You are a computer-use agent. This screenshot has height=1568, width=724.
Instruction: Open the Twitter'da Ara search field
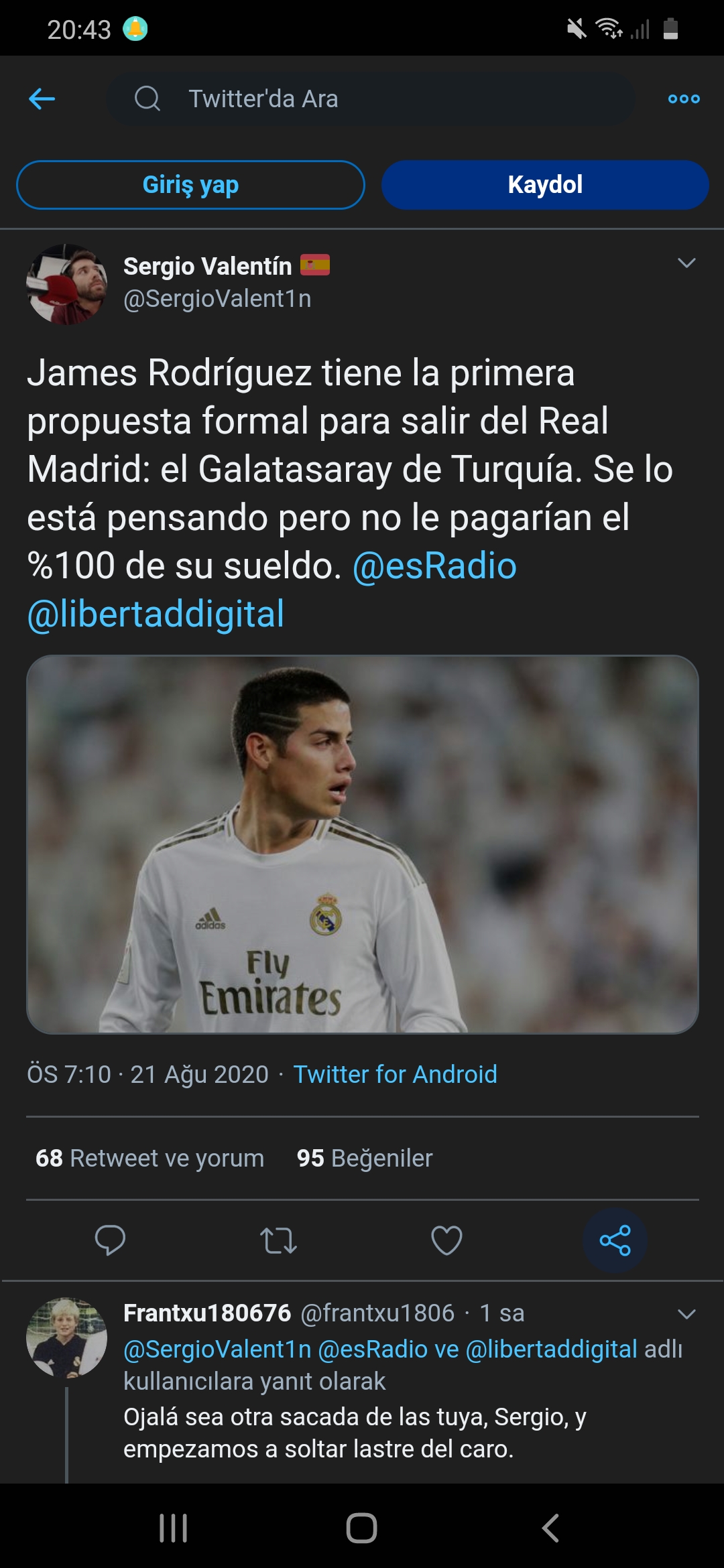(371, 99)
